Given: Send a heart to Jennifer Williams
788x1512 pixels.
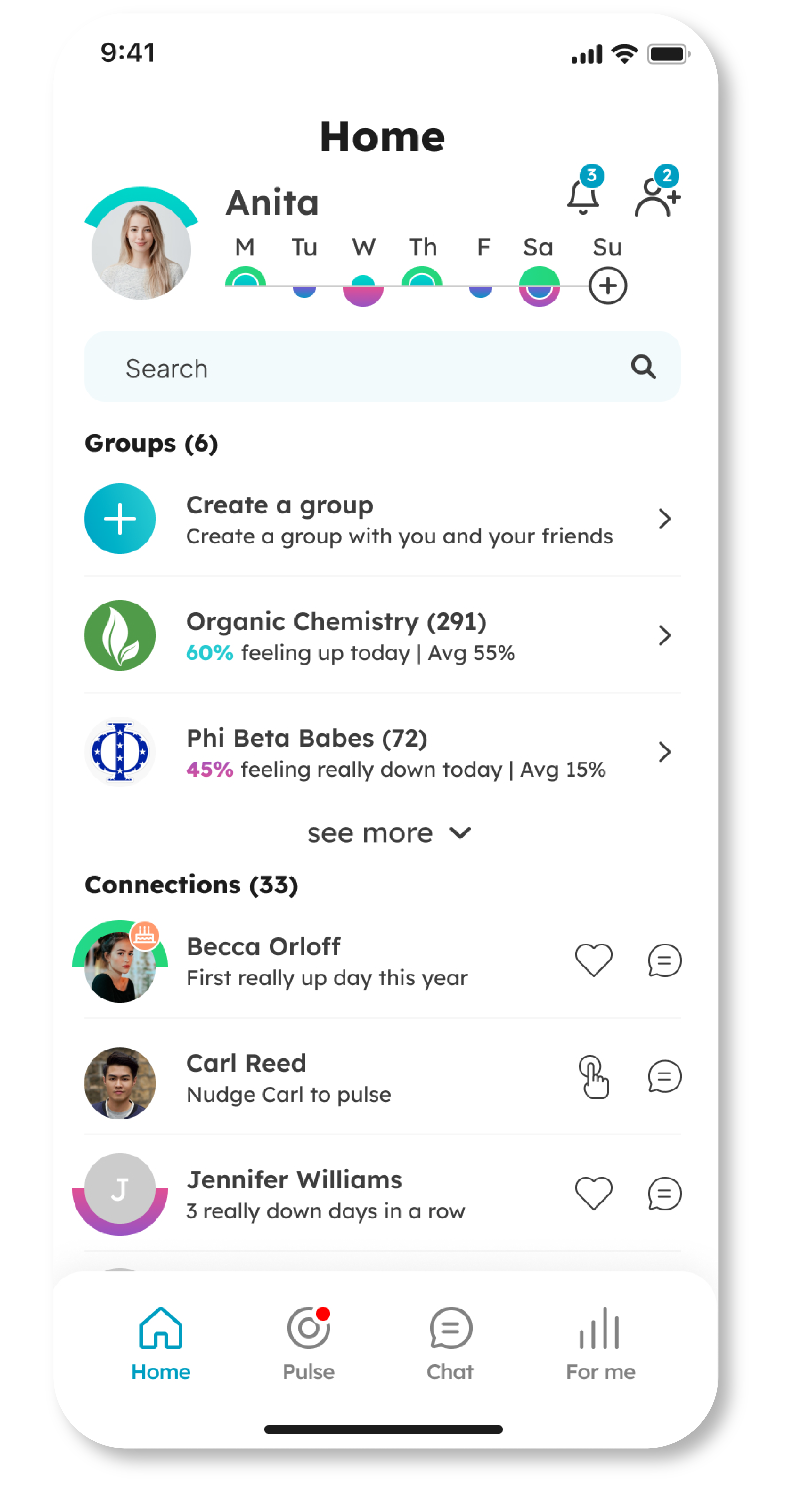Looking at the screenshot, I should 593,1193.
